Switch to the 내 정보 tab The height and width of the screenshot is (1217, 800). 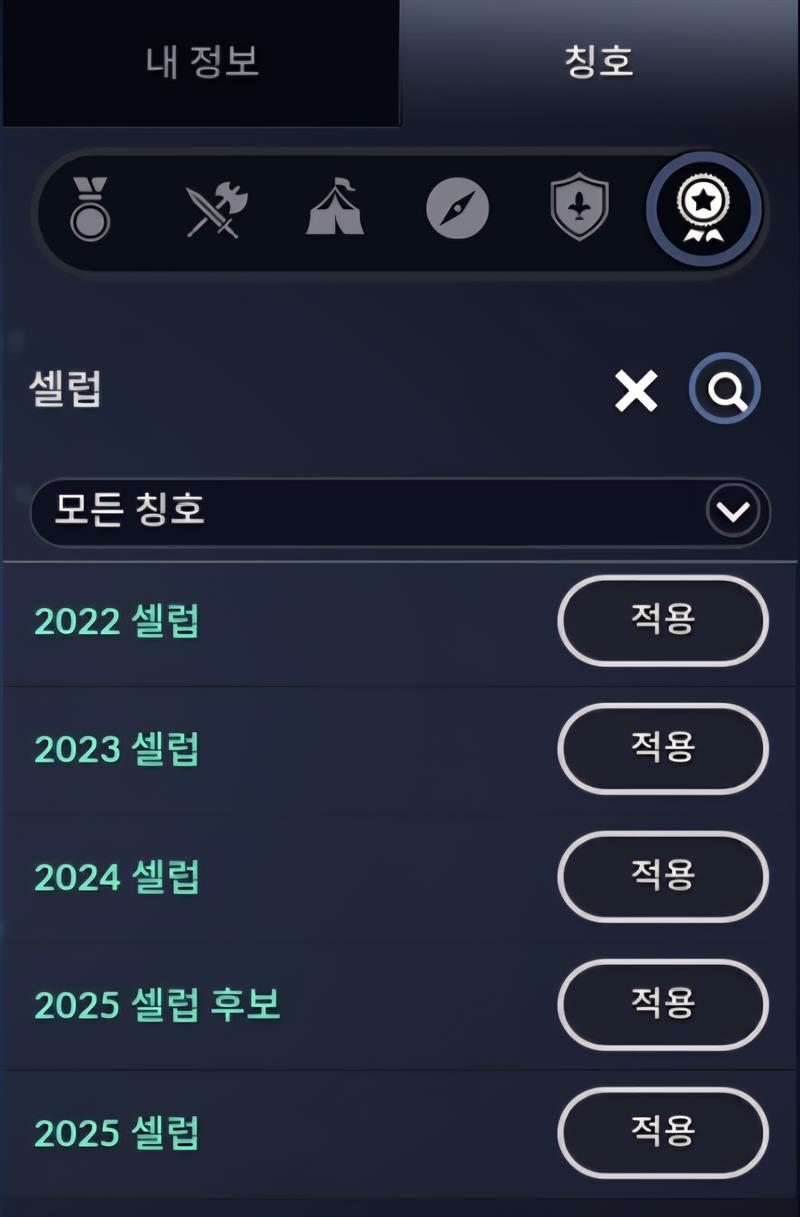(x=201, y=62)
